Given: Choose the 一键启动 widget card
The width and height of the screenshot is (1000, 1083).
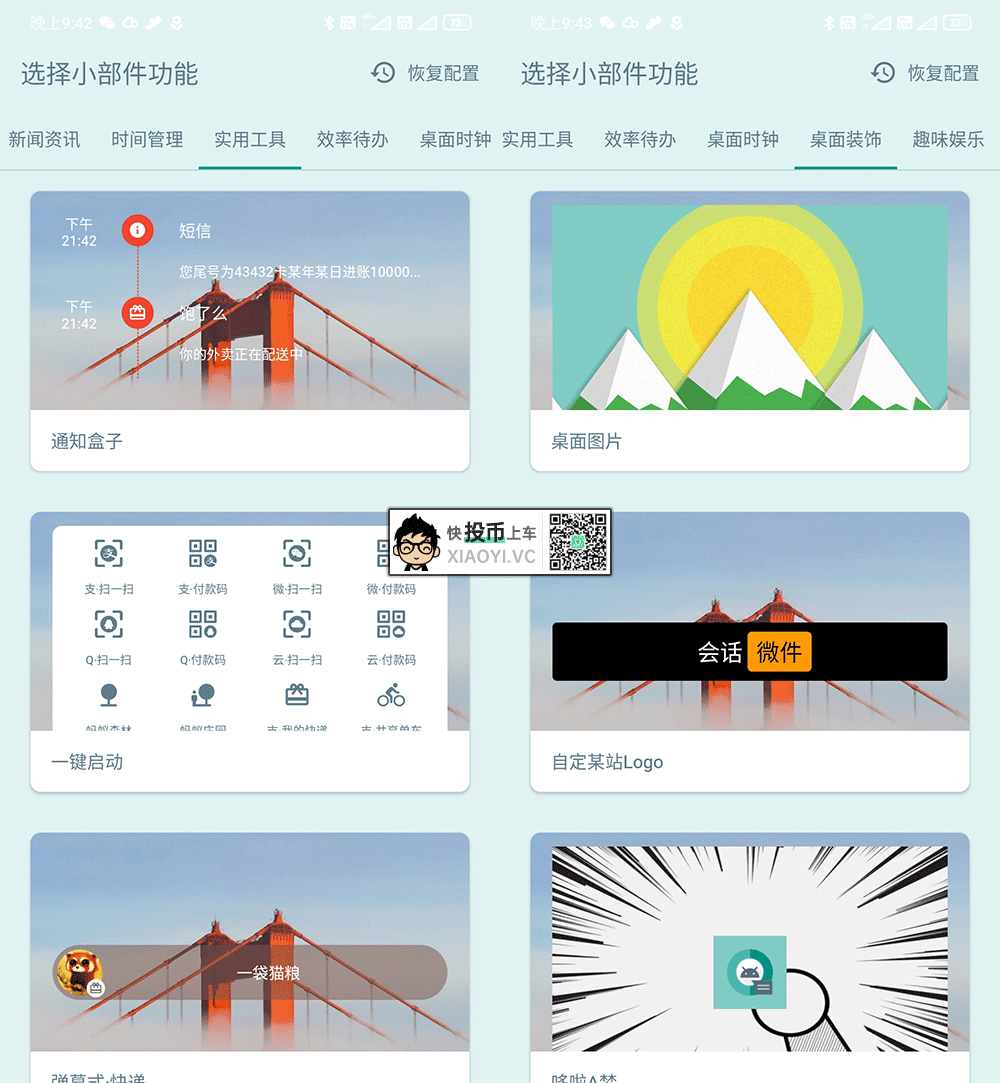Looking at the screenshot, I should 250,650.
